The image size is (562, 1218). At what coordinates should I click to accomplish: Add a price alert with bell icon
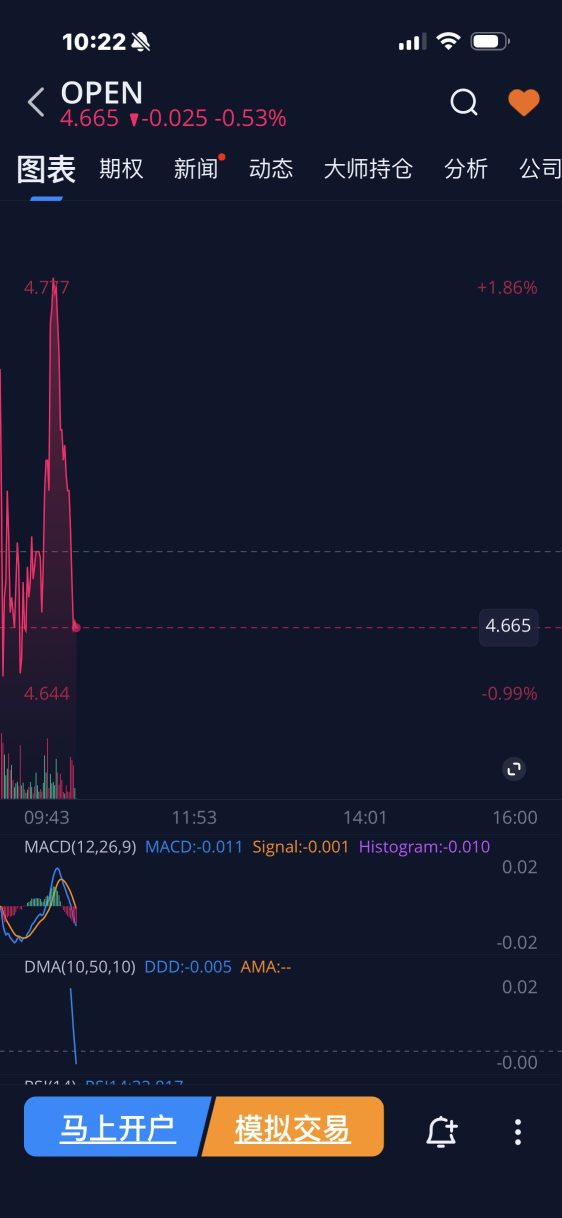click(441, 1131)
